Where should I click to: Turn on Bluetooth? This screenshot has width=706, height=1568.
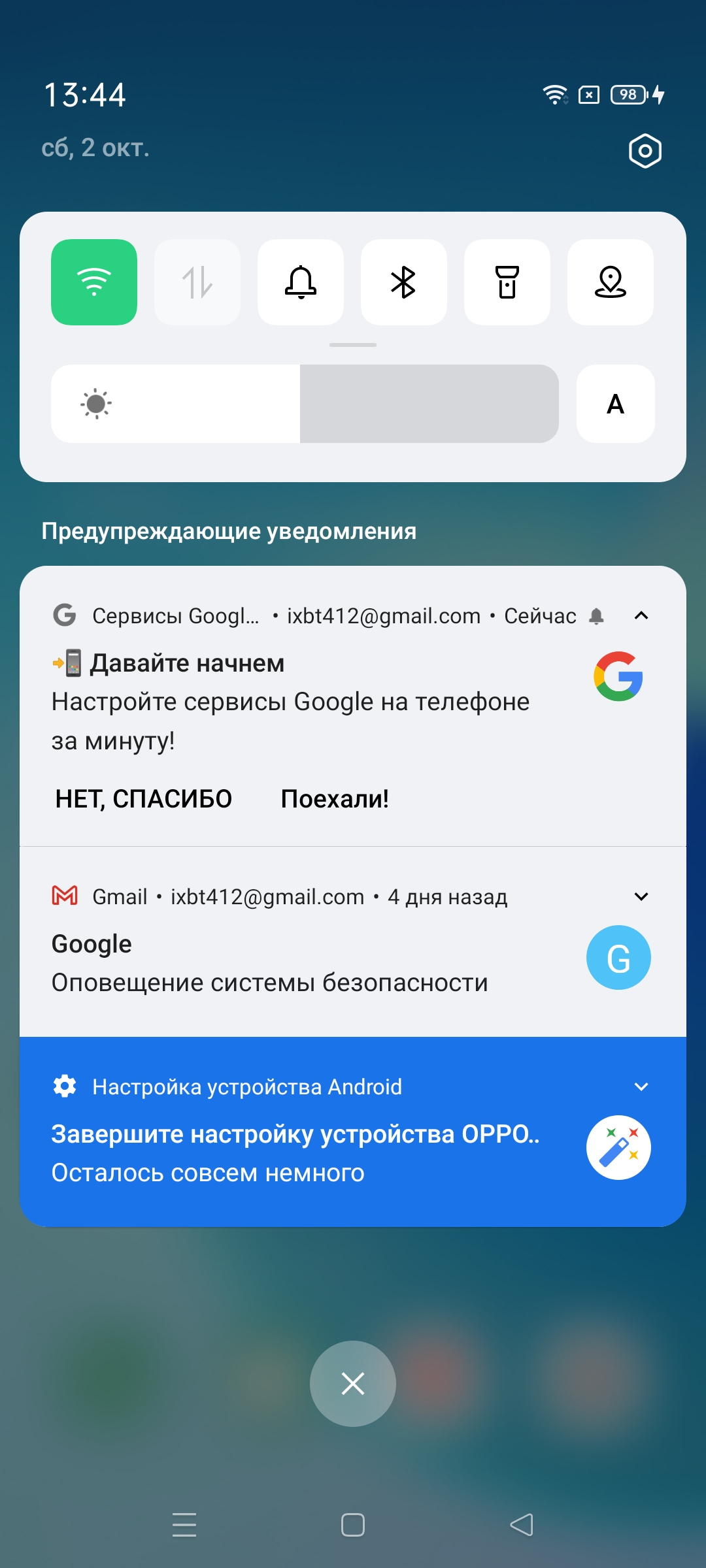[x=403, y=282]
